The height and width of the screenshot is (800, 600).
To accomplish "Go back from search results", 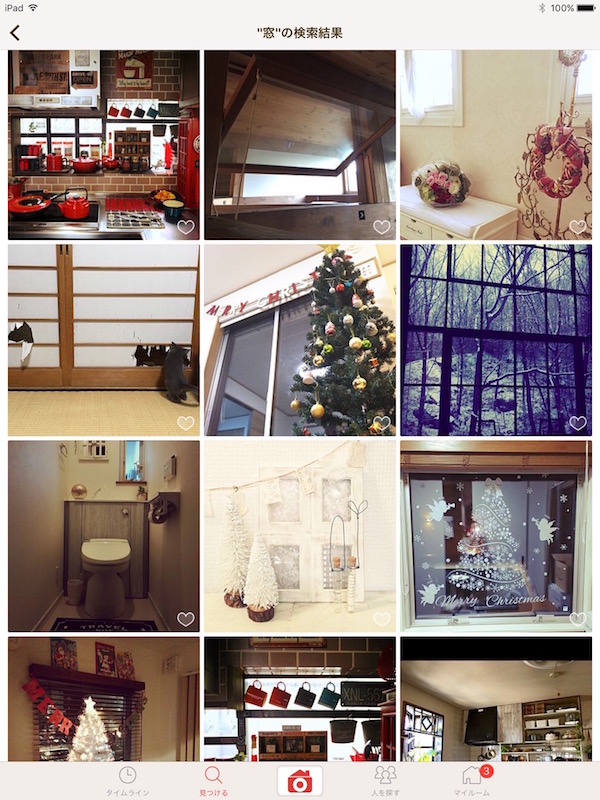I will [x=15, y=33].
